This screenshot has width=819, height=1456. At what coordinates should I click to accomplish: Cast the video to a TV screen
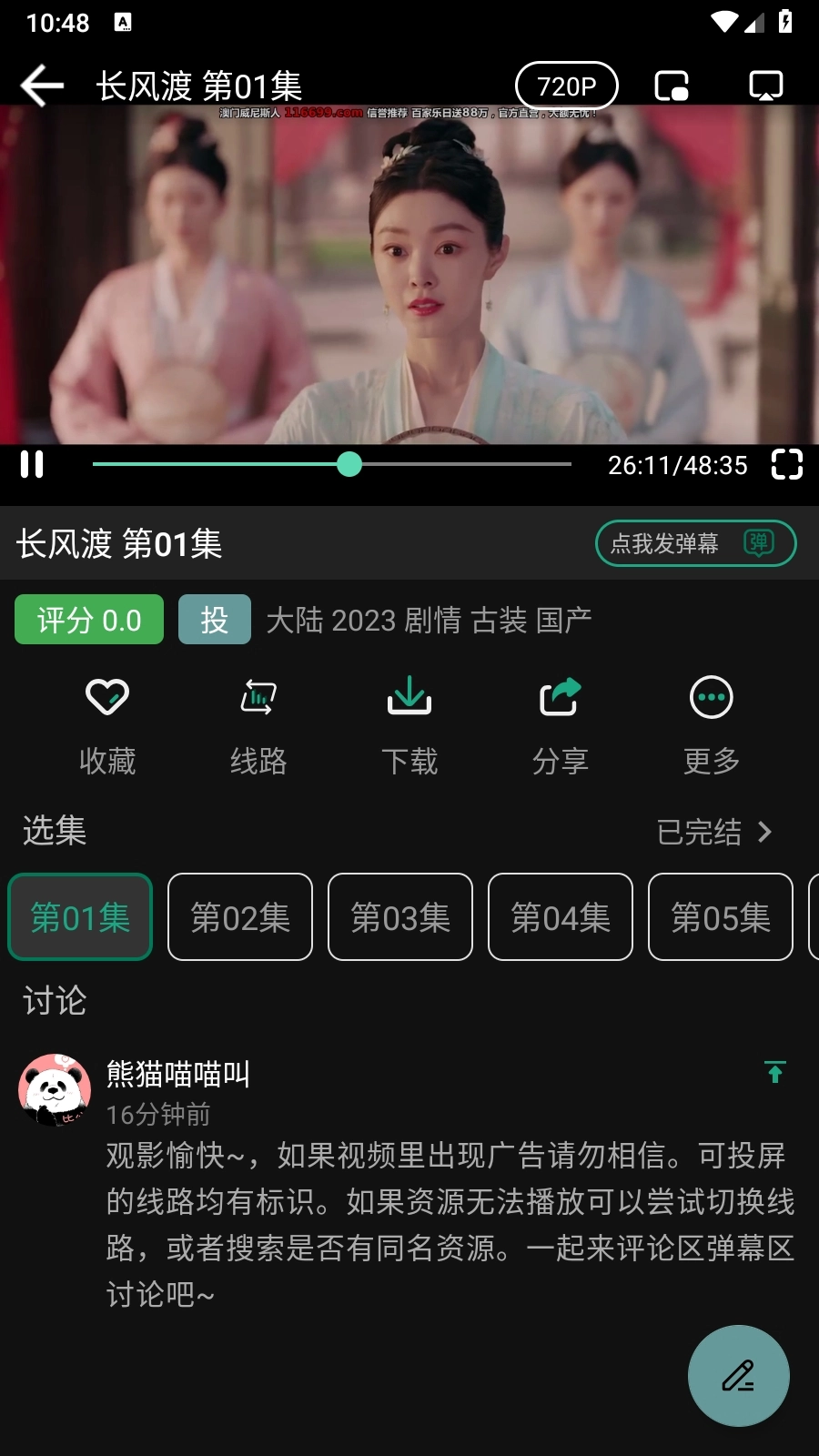764,85
